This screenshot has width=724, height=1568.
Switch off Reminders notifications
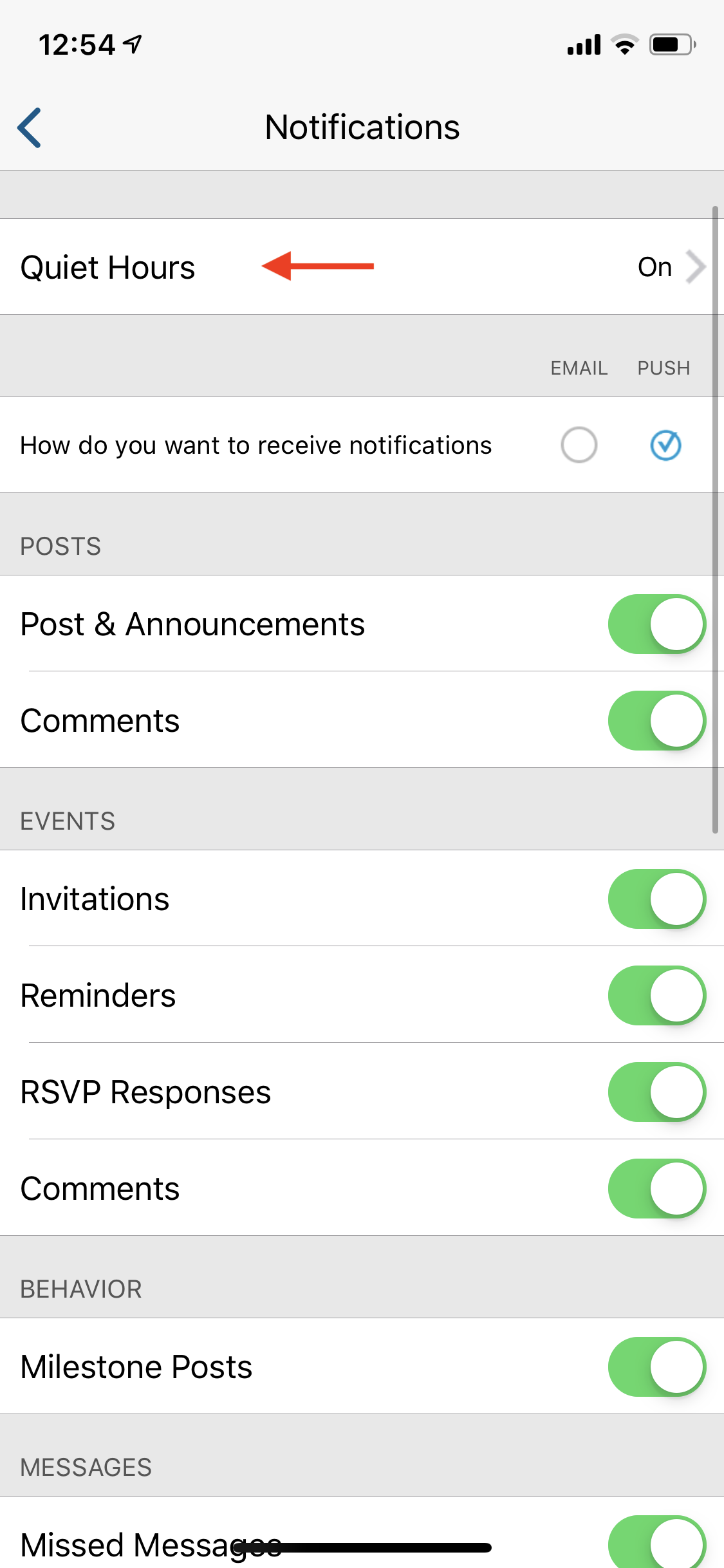pyautogui.click(x=656, y=995)
